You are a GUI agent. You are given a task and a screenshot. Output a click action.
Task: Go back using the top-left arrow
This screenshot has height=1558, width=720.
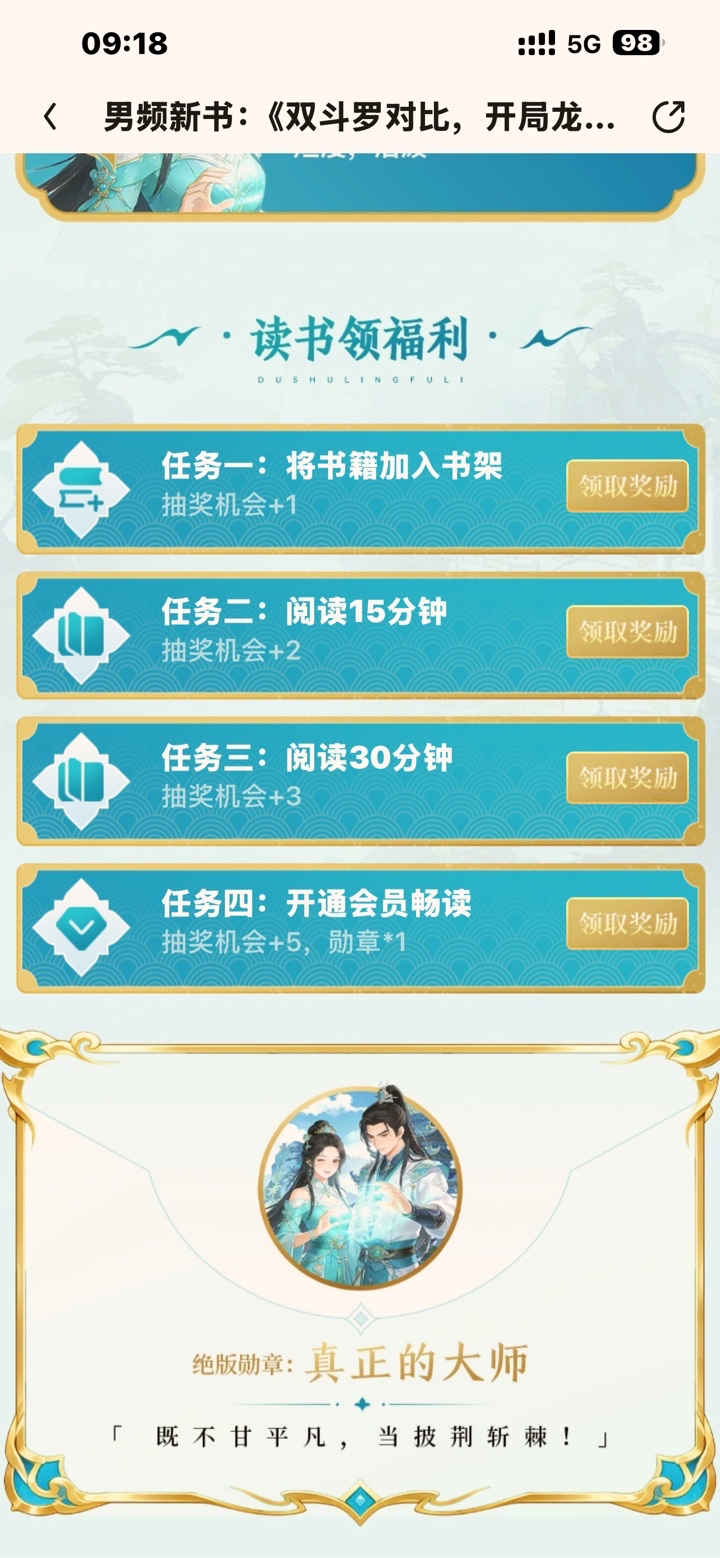pyautogui.click(x=50, y=118)
